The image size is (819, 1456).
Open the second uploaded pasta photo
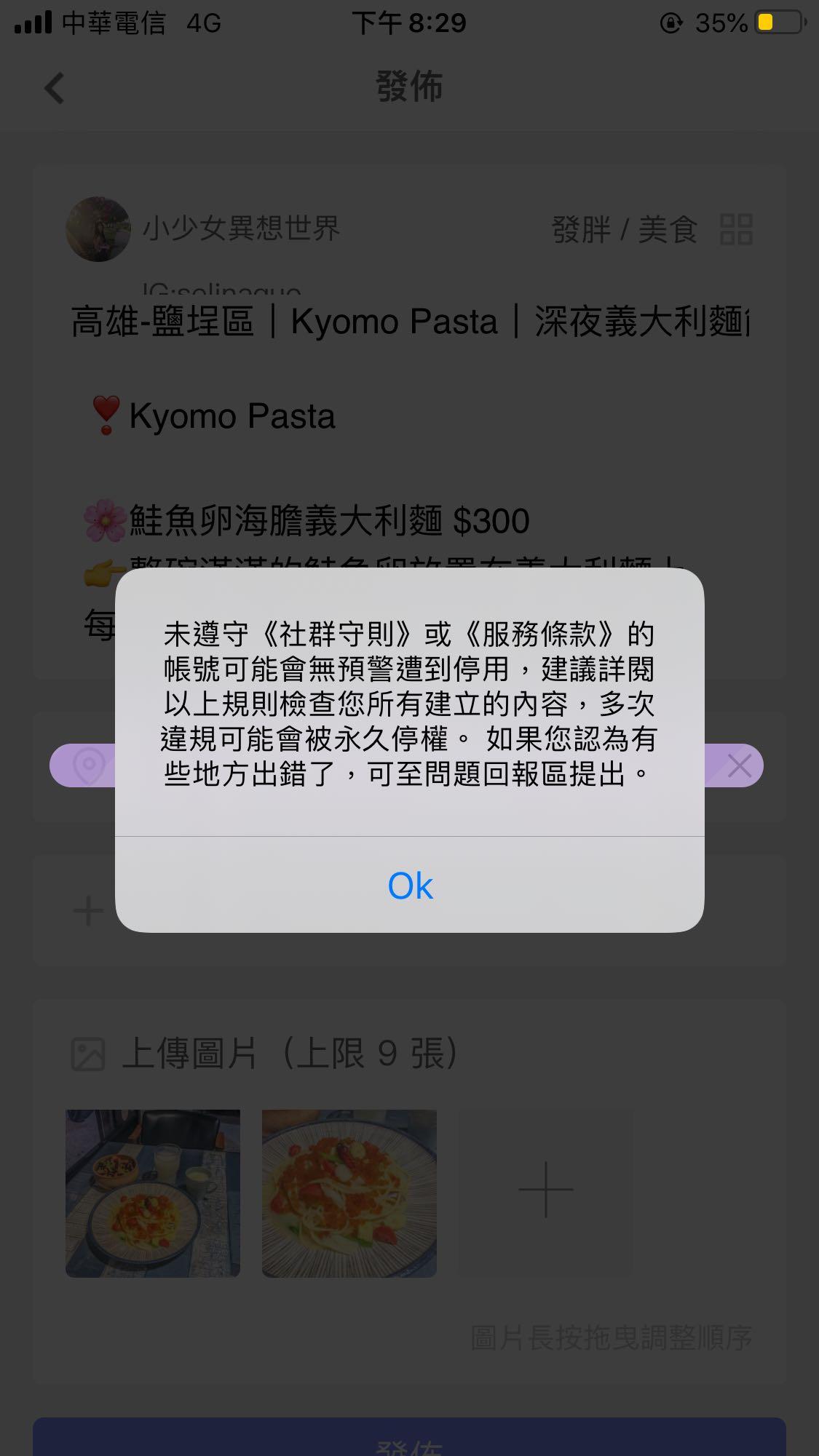[349, 1193]
